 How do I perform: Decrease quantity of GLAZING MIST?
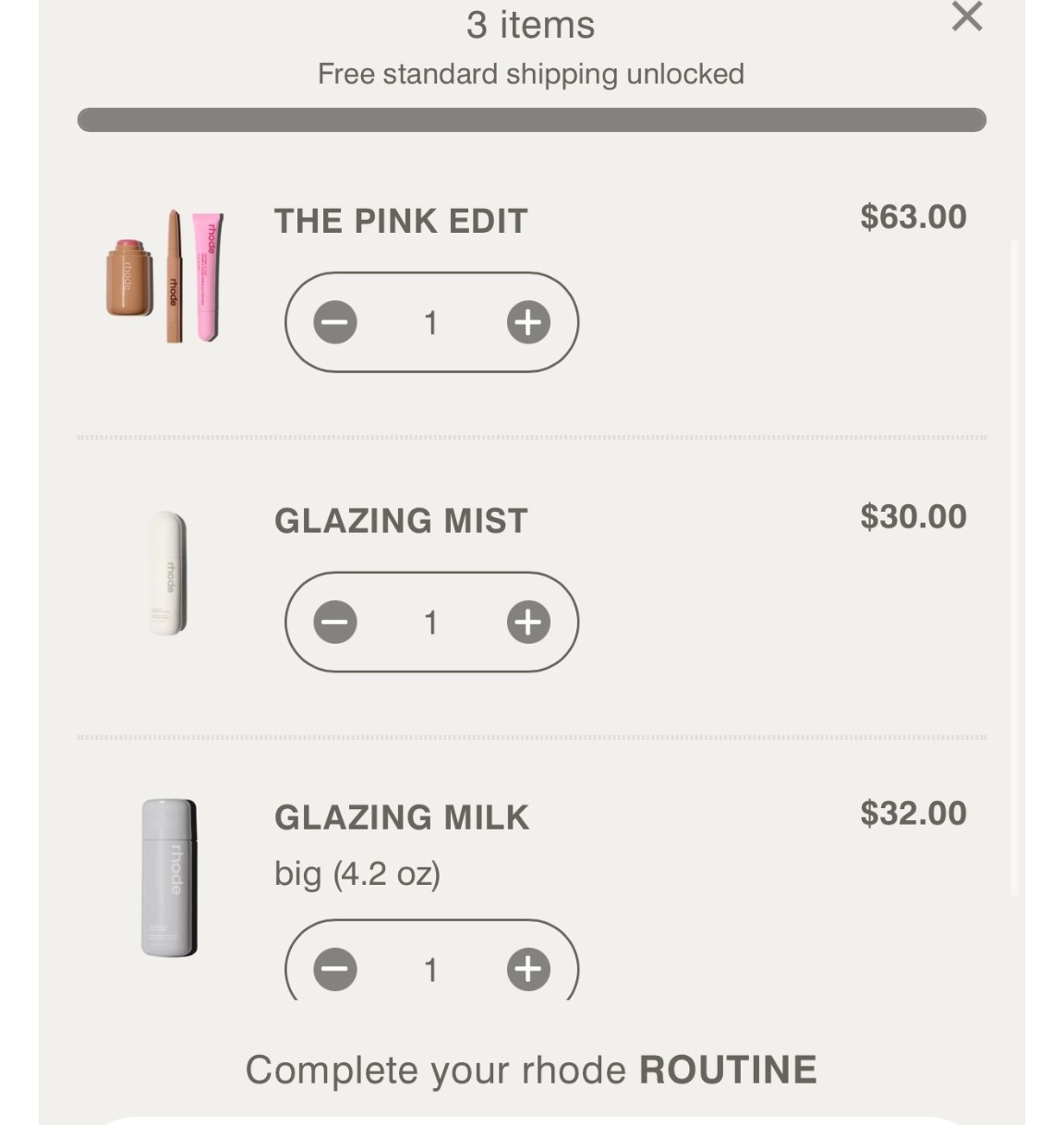(x=334, y=622)
